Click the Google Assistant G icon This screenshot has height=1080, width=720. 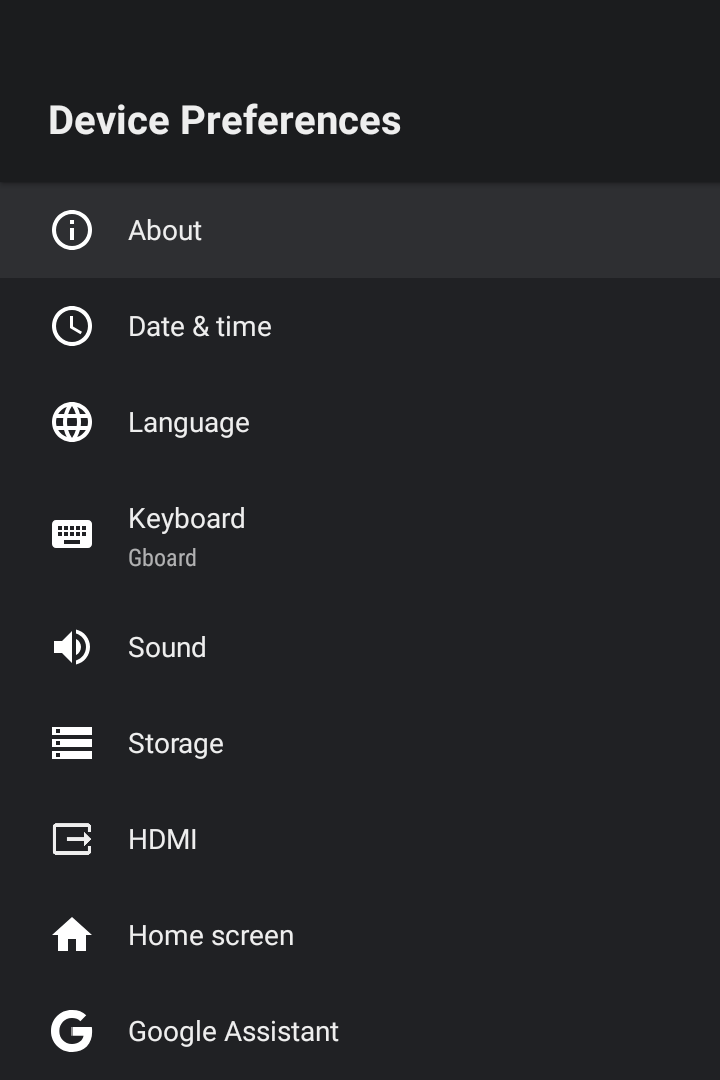[x=71, y=1031]
